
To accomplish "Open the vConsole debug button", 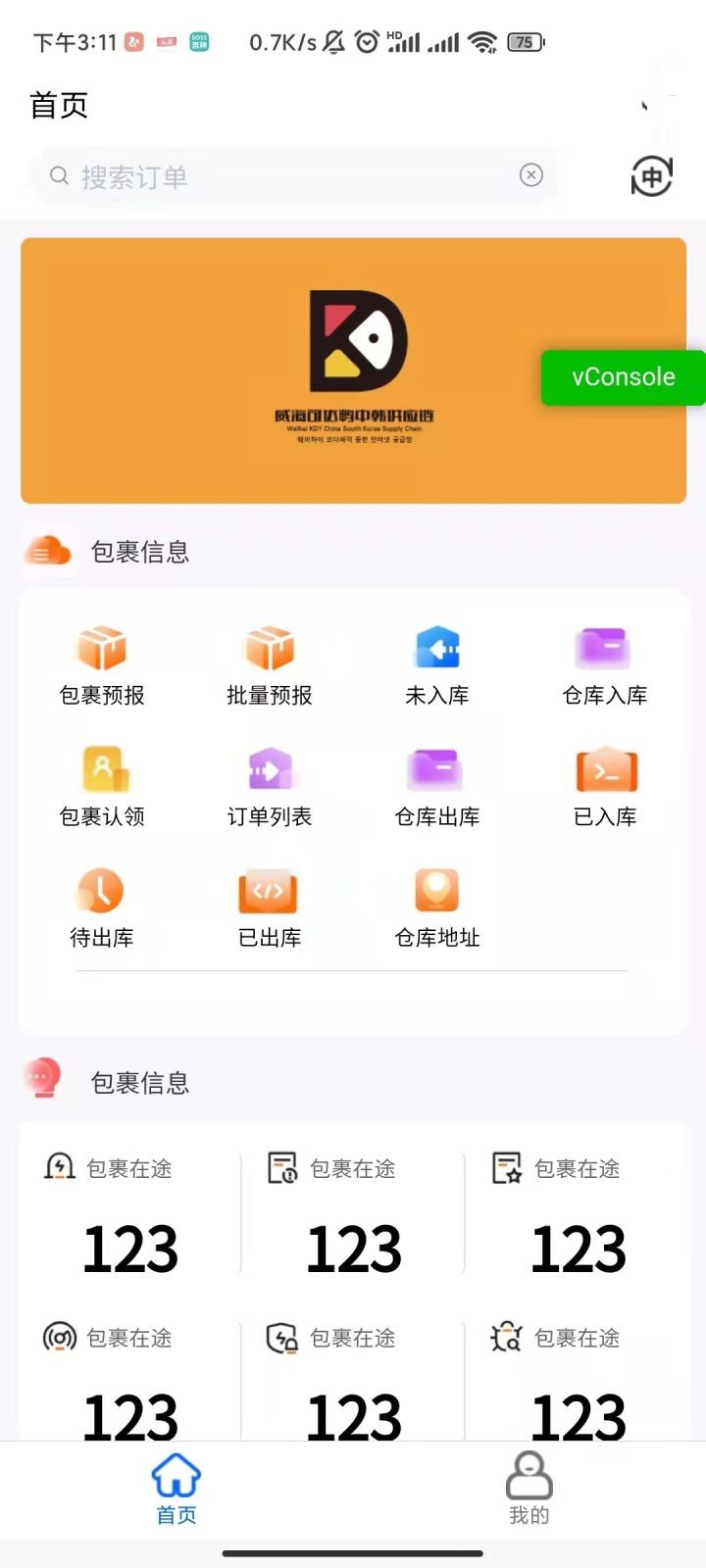I will coord(623,377).
